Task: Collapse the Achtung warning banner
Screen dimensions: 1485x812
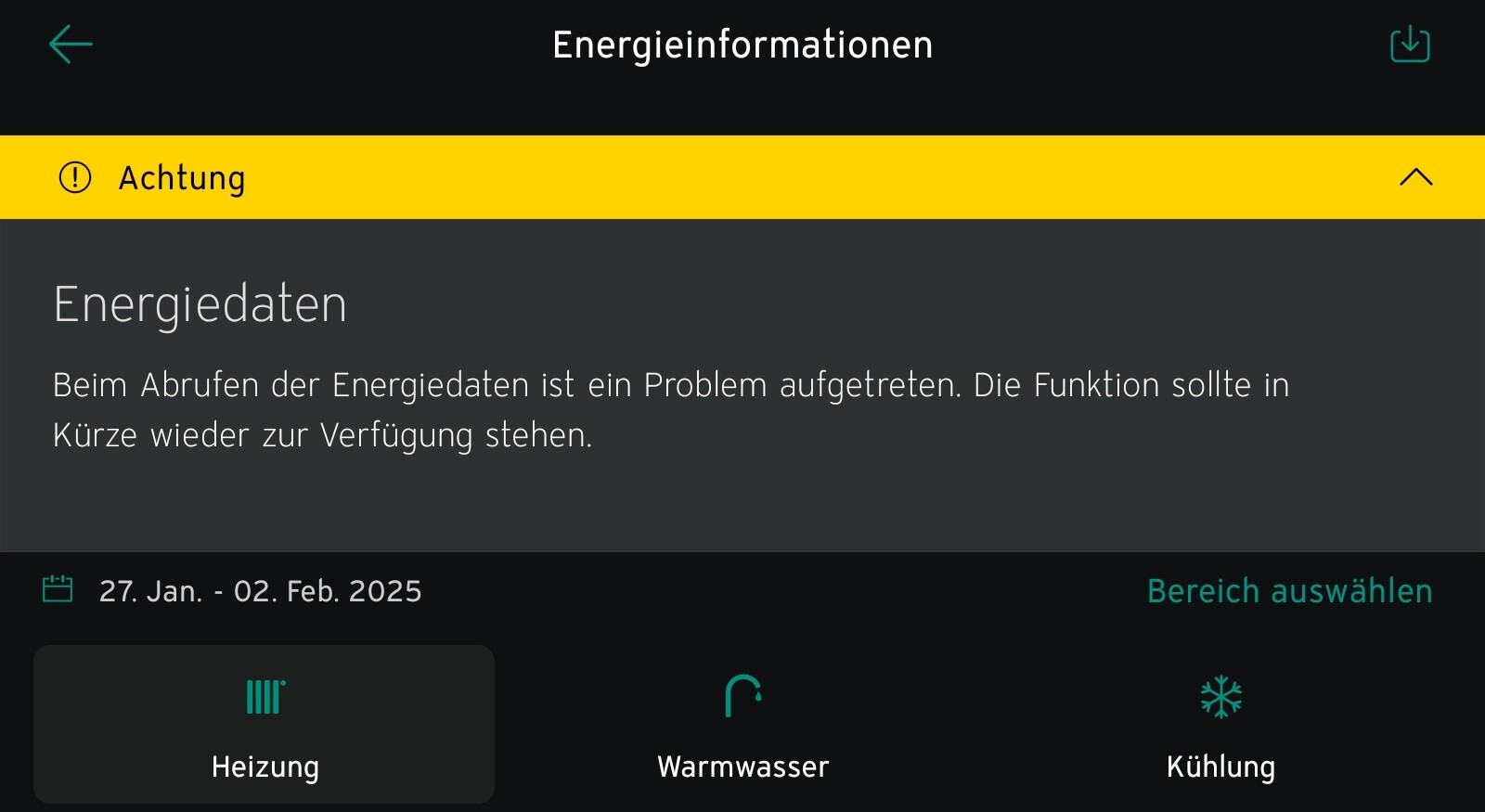Action: [1415, 177]
